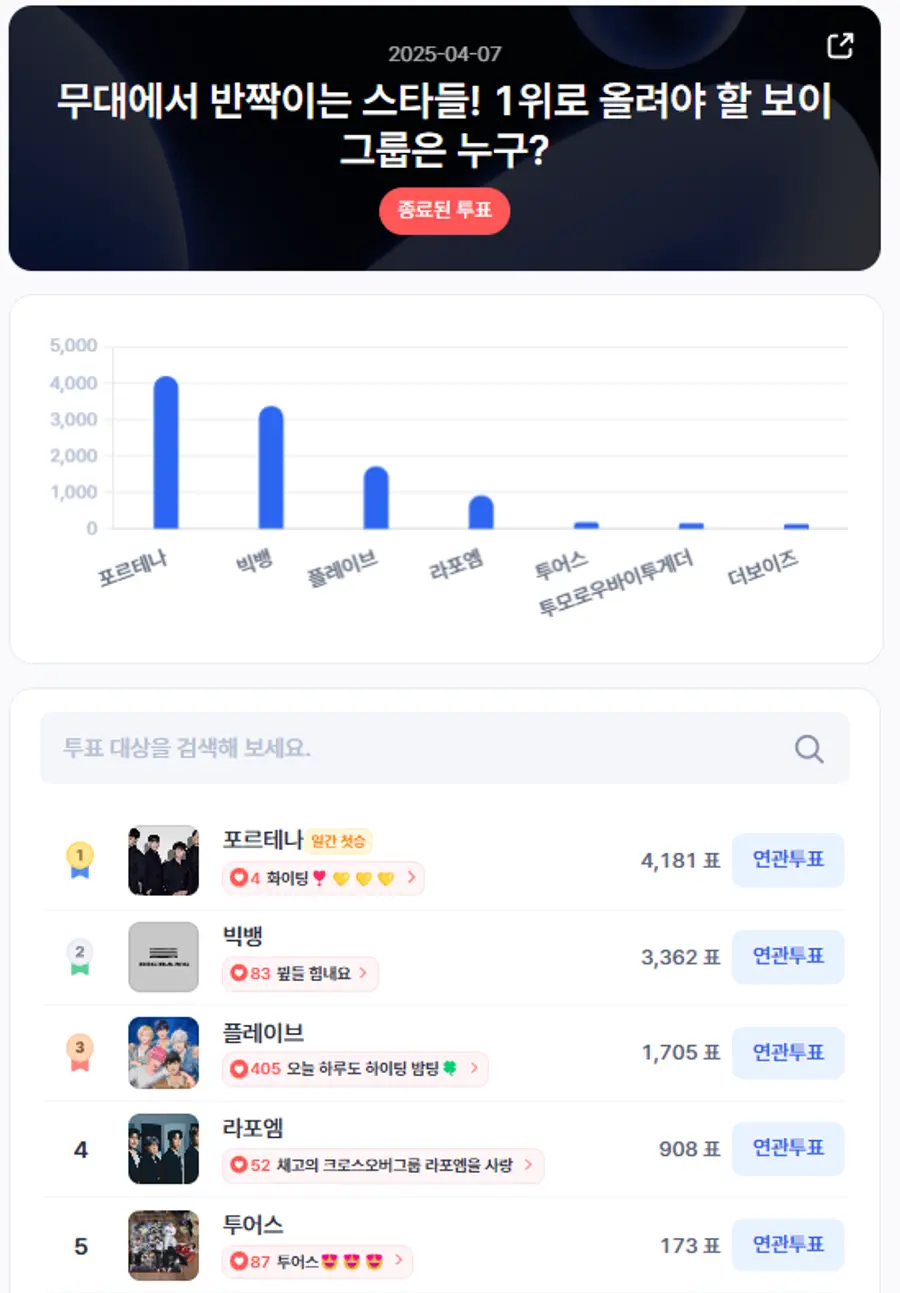Screen dimensions: 900x1293
Task: Expand 빅뱅's comment with the chevron arrow
Action: pyautogui.click(x=364, y=974)
